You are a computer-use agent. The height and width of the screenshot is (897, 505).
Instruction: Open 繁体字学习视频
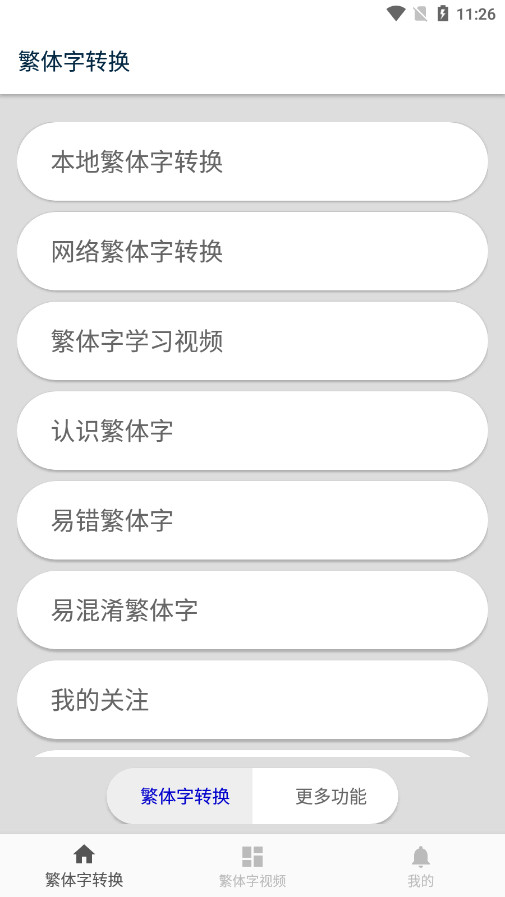(252, 341)
